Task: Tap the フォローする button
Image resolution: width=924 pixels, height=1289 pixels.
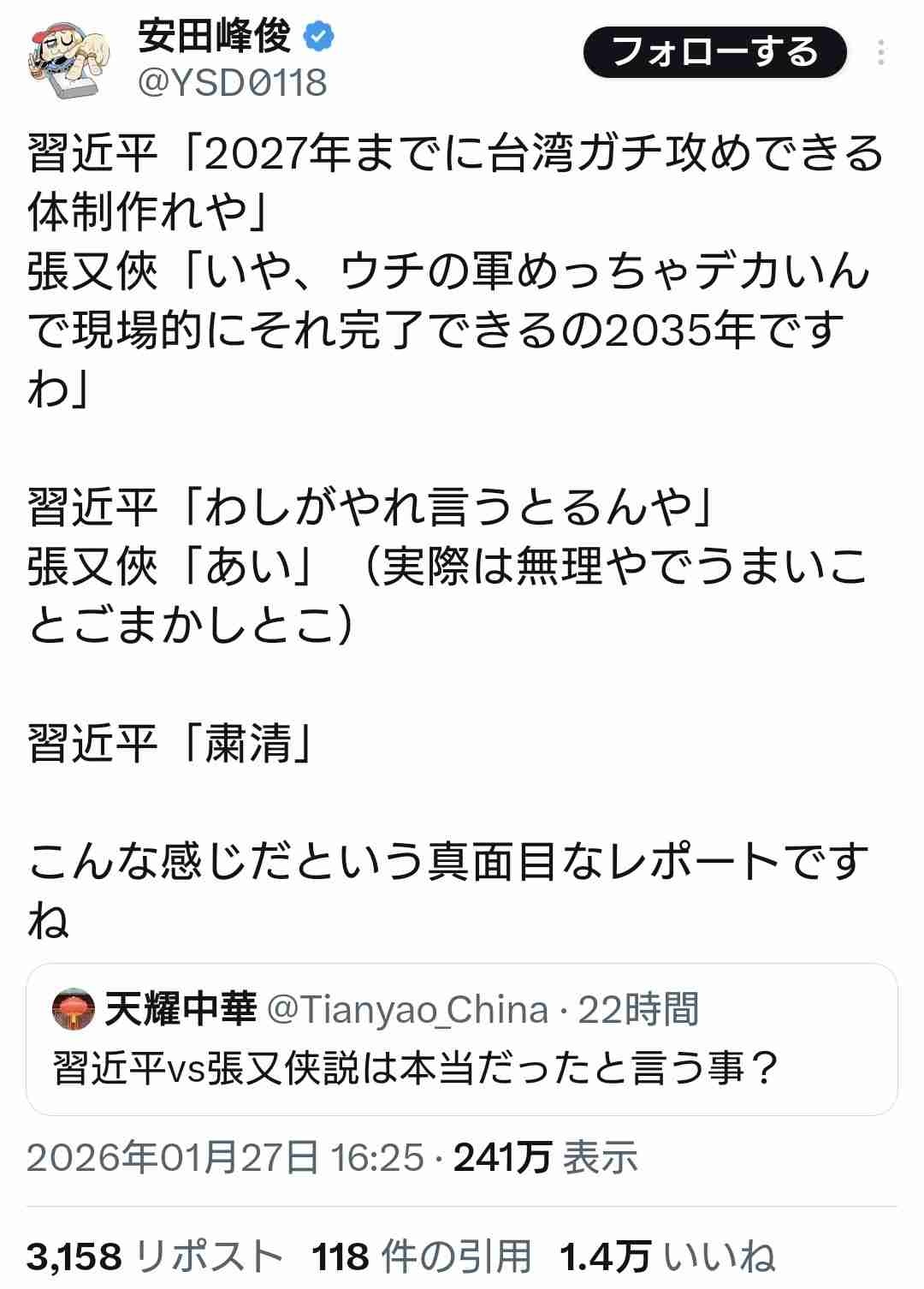Action: tap(714, 52)
